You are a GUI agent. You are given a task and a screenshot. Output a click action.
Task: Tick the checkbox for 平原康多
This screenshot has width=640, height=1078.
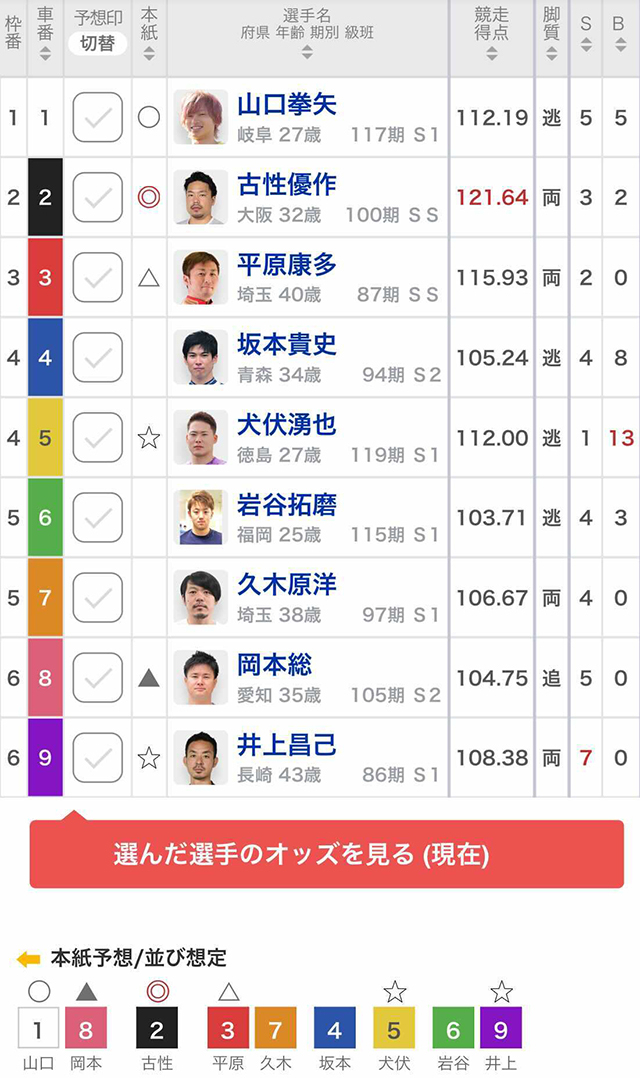(98, 278)
